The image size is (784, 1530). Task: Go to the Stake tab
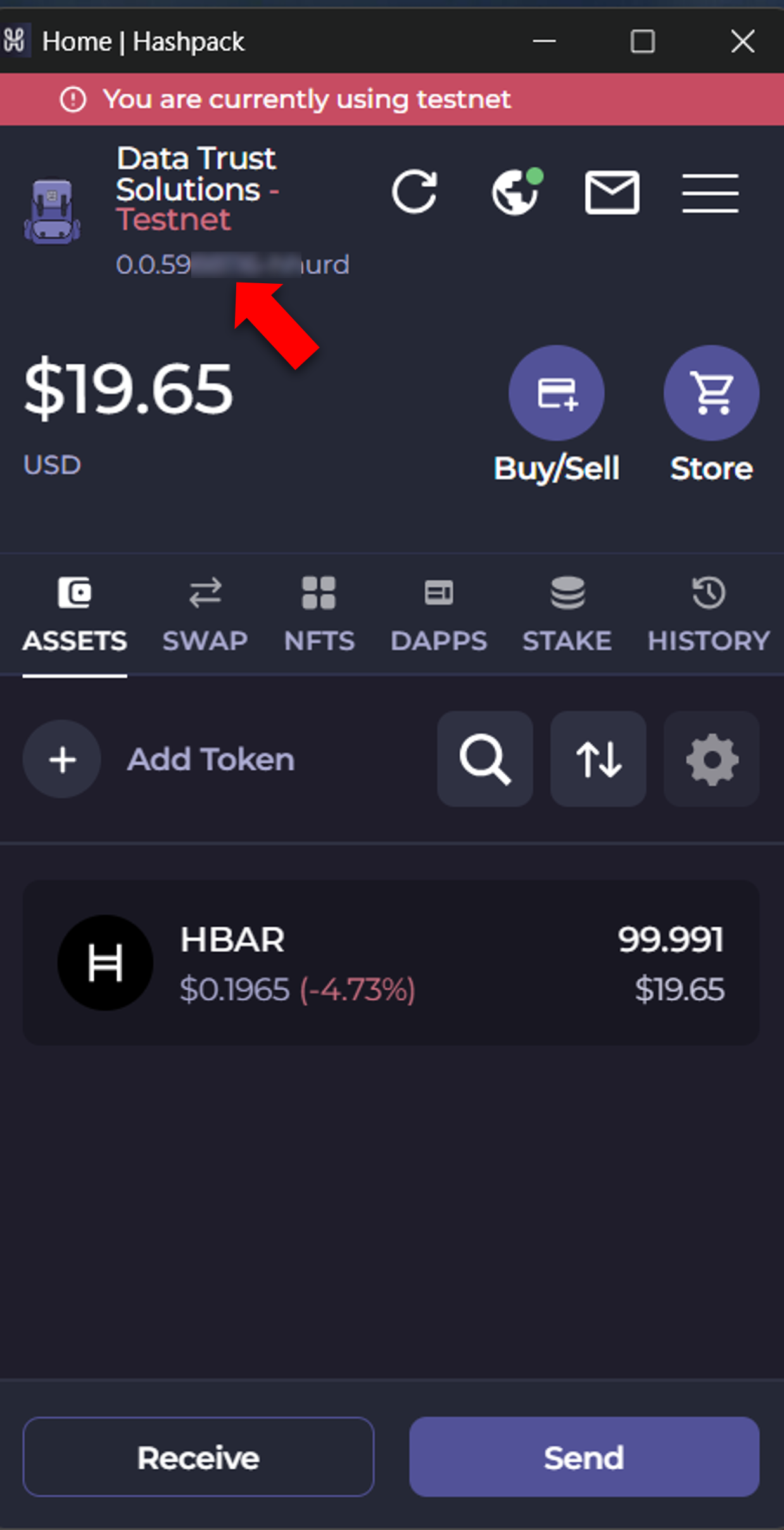tap(567, 613)
